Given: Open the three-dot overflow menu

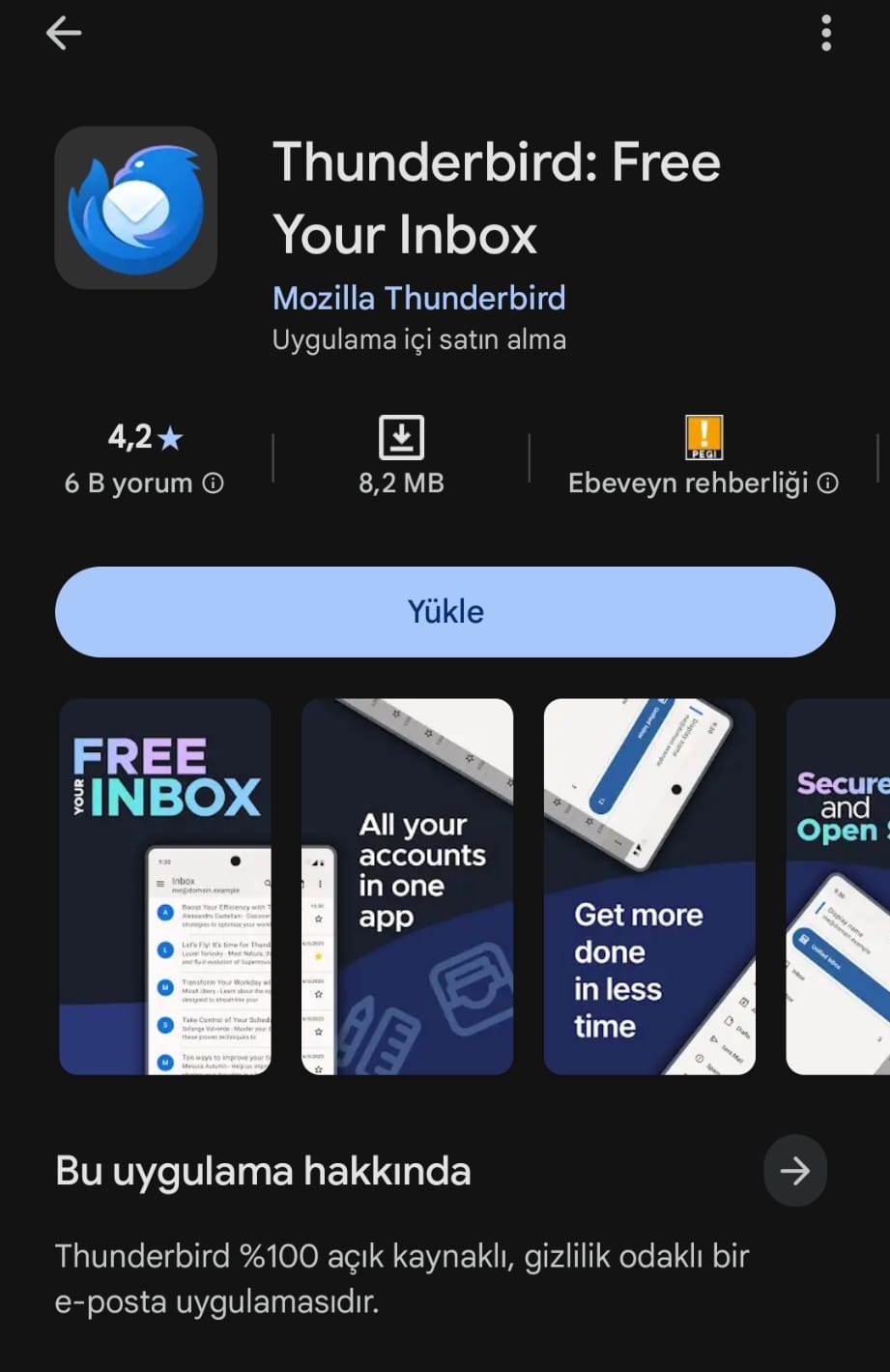Looking at the screenshot, I should click(825, 34).
